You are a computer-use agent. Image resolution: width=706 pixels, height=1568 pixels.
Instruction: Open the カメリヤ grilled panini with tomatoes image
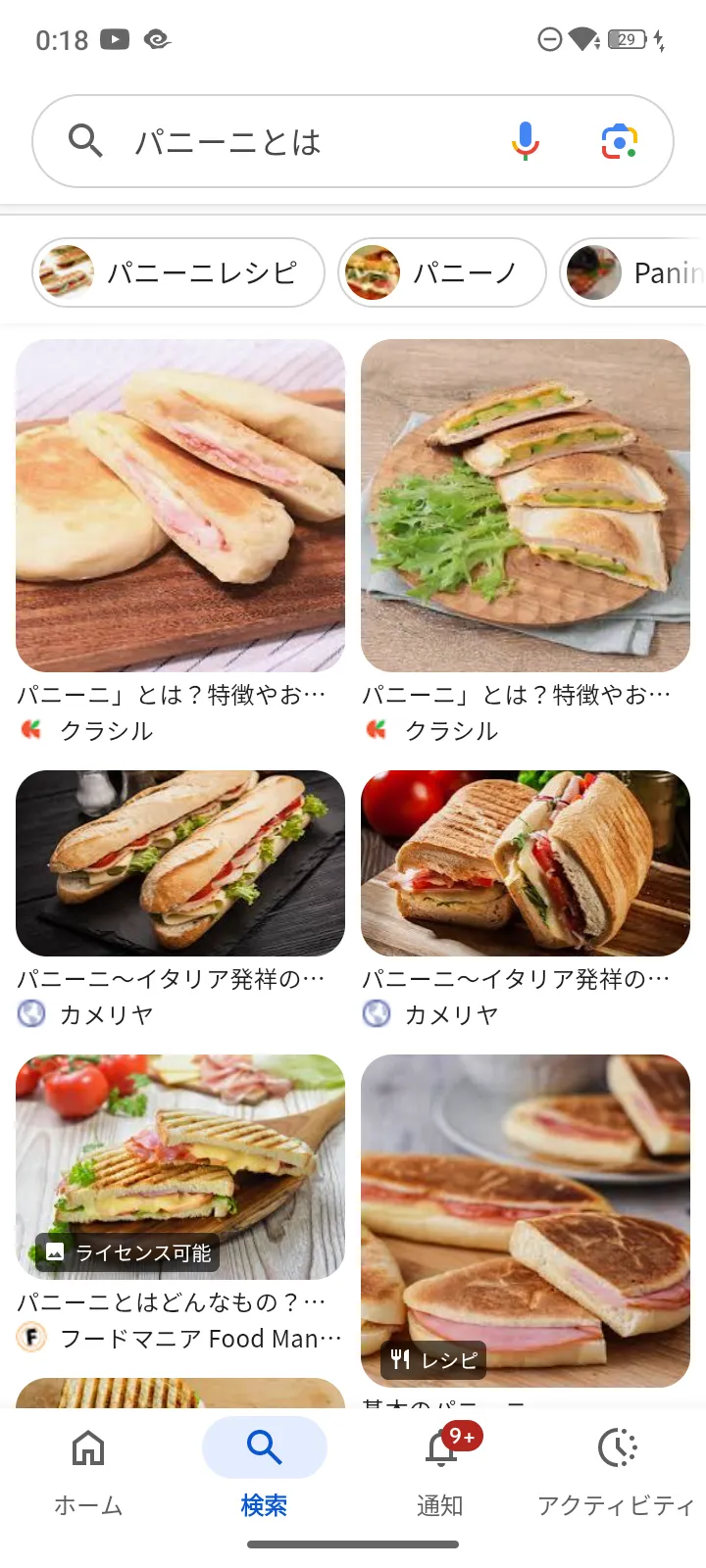pos(526,863)
